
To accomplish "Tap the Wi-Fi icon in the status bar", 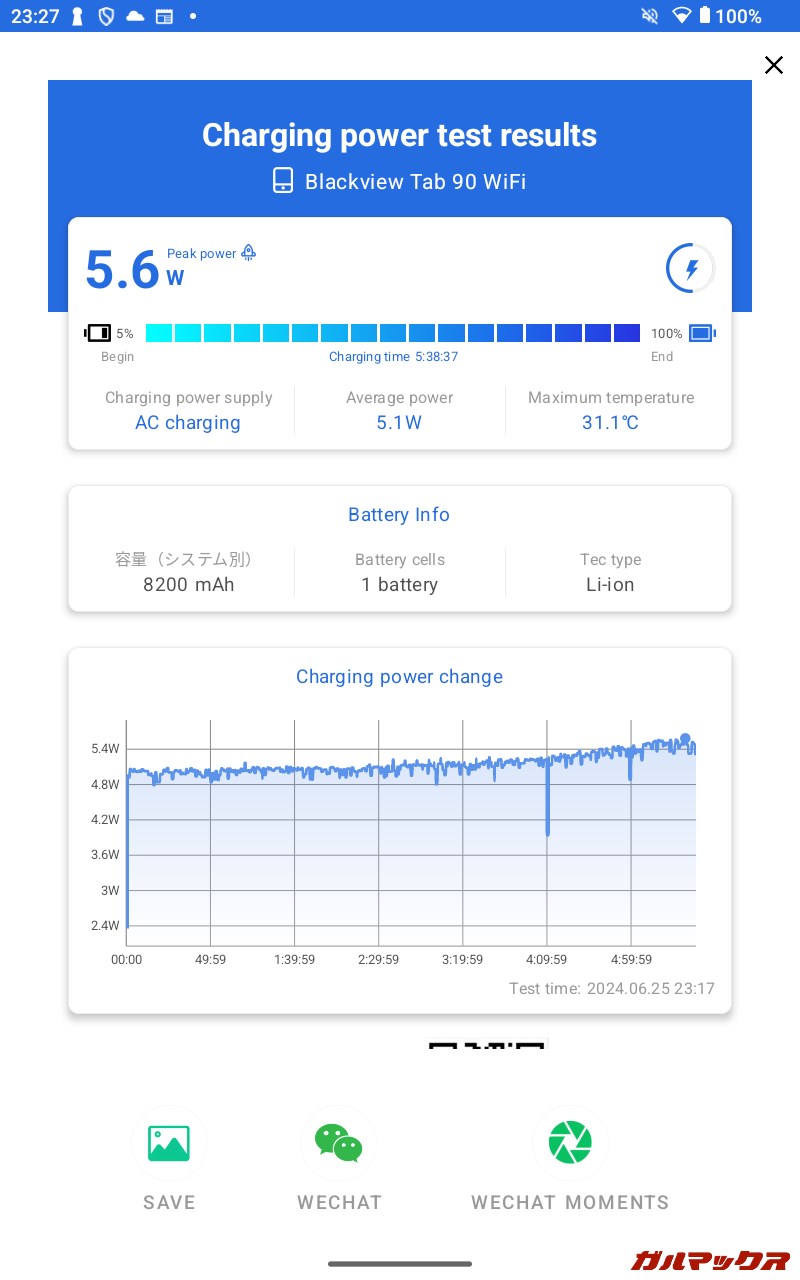I will (x=681, y=16).
